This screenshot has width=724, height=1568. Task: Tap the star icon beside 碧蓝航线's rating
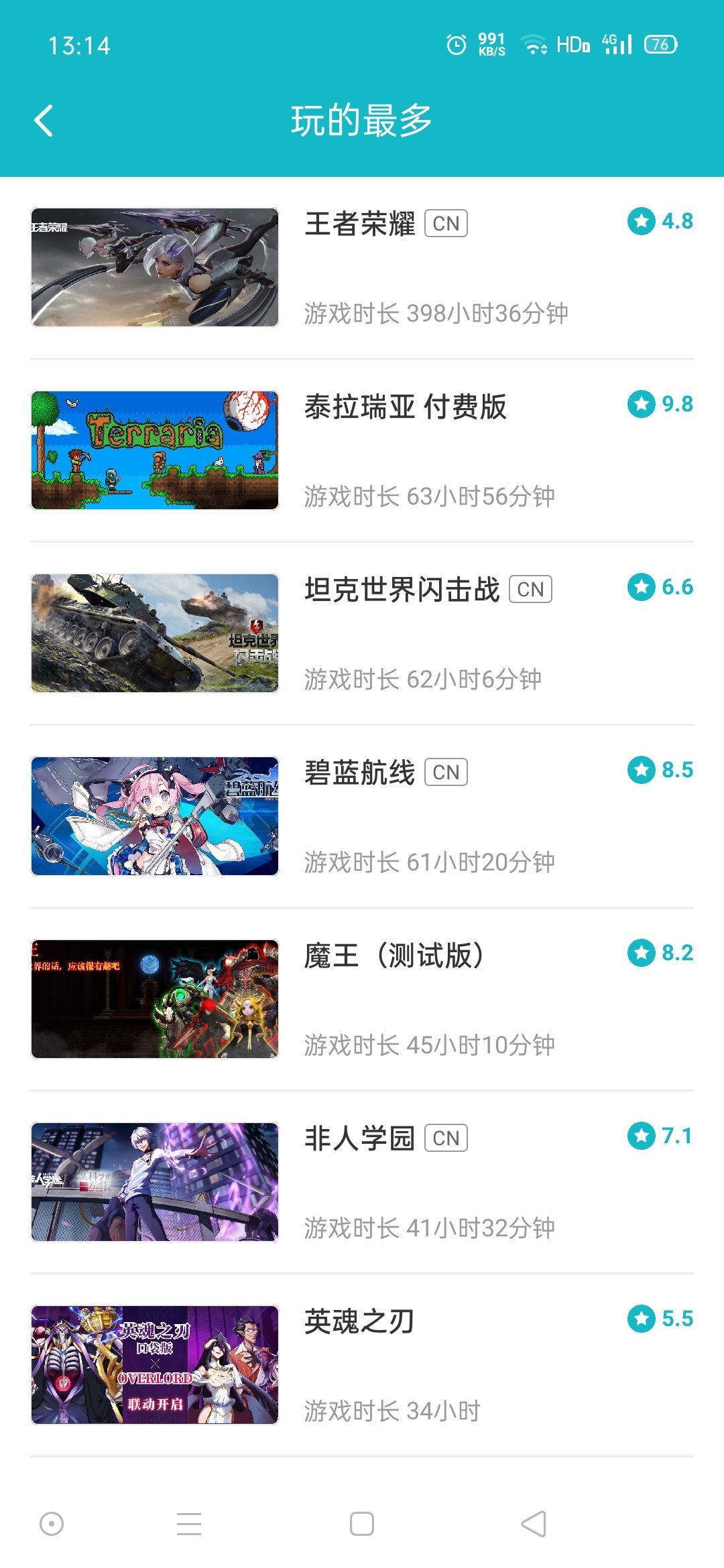click(643, 772)
